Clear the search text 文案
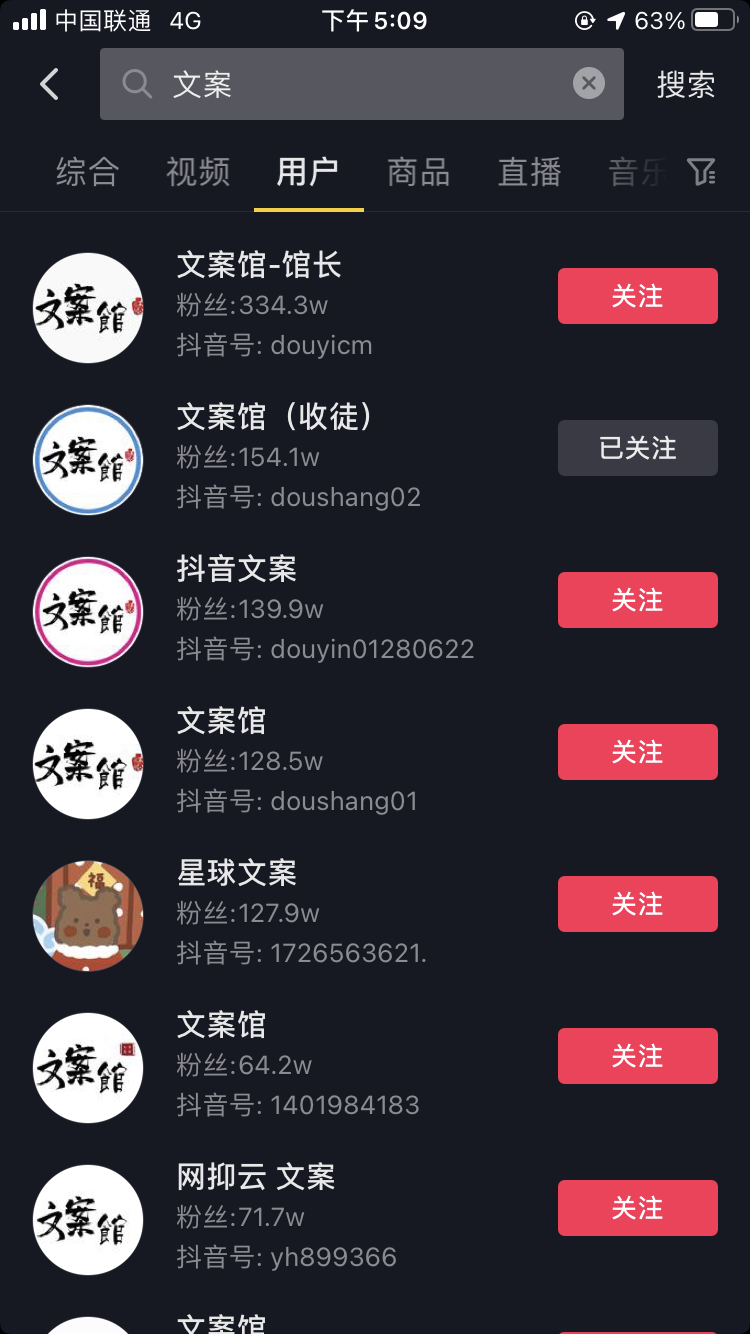The height and width of the screenshot is (1334, 750). pyautogui.click(x=589, y=84)
